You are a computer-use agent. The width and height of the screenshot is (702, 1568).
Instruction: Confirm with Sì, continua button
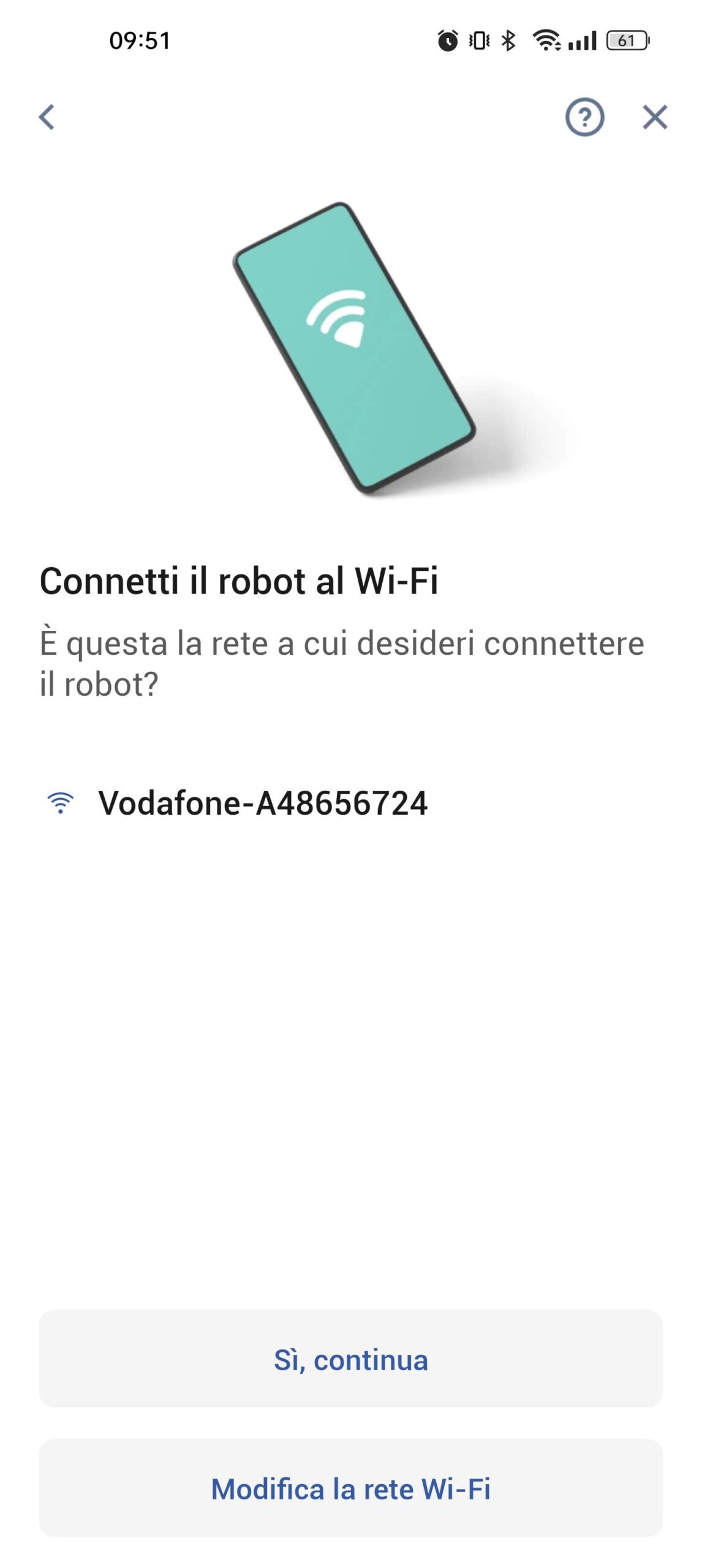pyautogui.click(x=351, y=1359)
